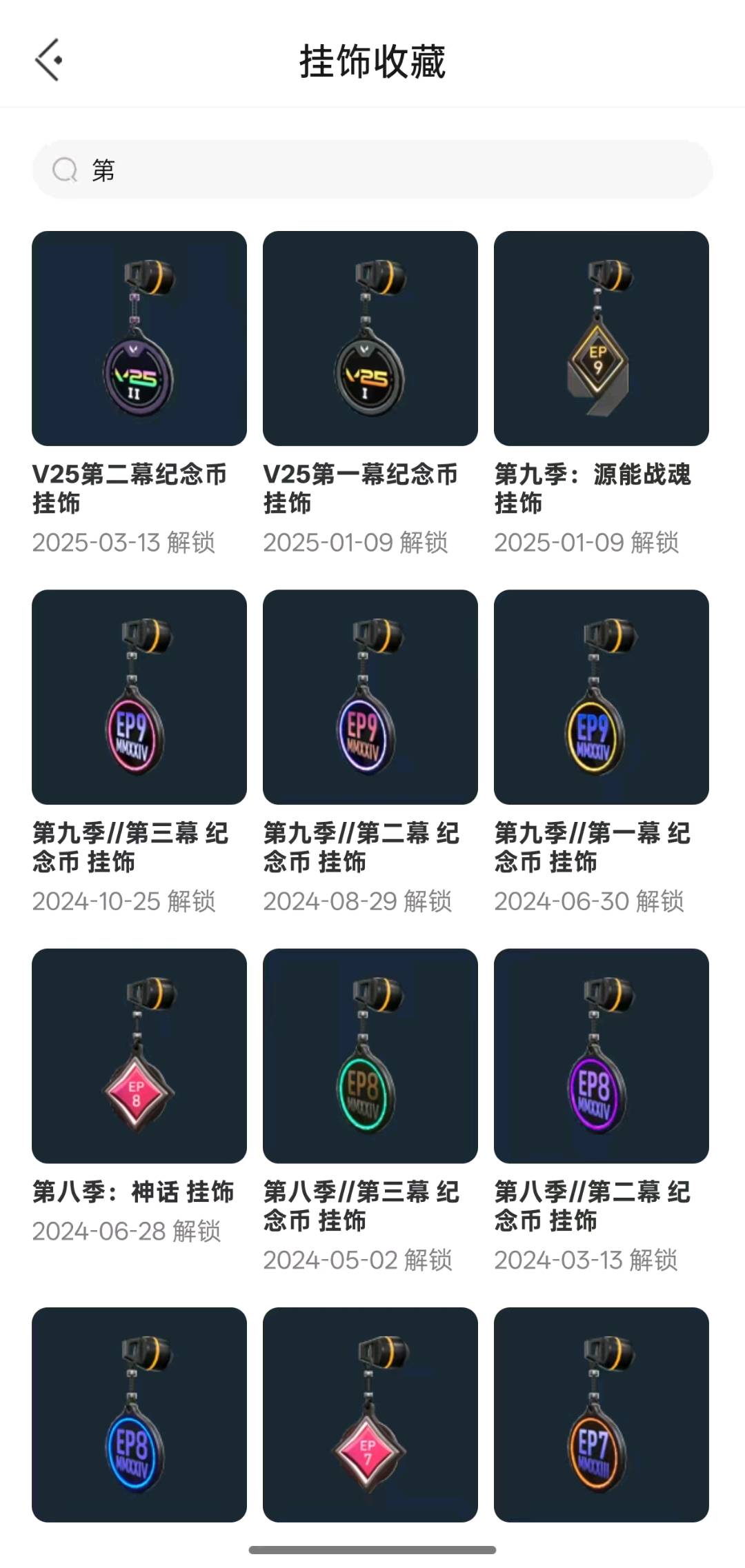Tap the search field containing 第
Image resolution: width=745 pixels, height=1568 pixels.
(x=372, y=170)
